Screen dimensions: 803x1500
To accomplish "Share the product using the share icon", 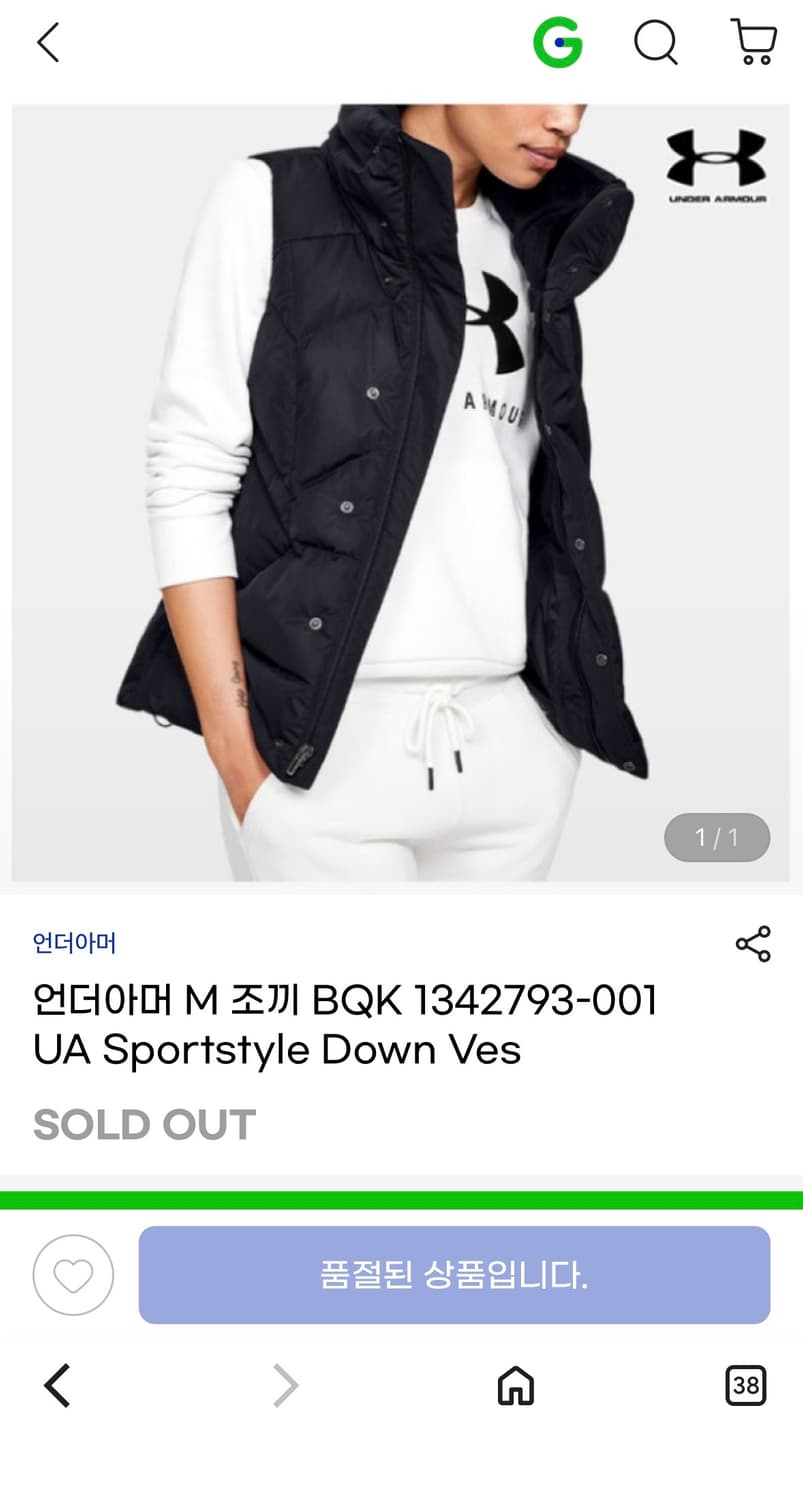I will [753, 944].
